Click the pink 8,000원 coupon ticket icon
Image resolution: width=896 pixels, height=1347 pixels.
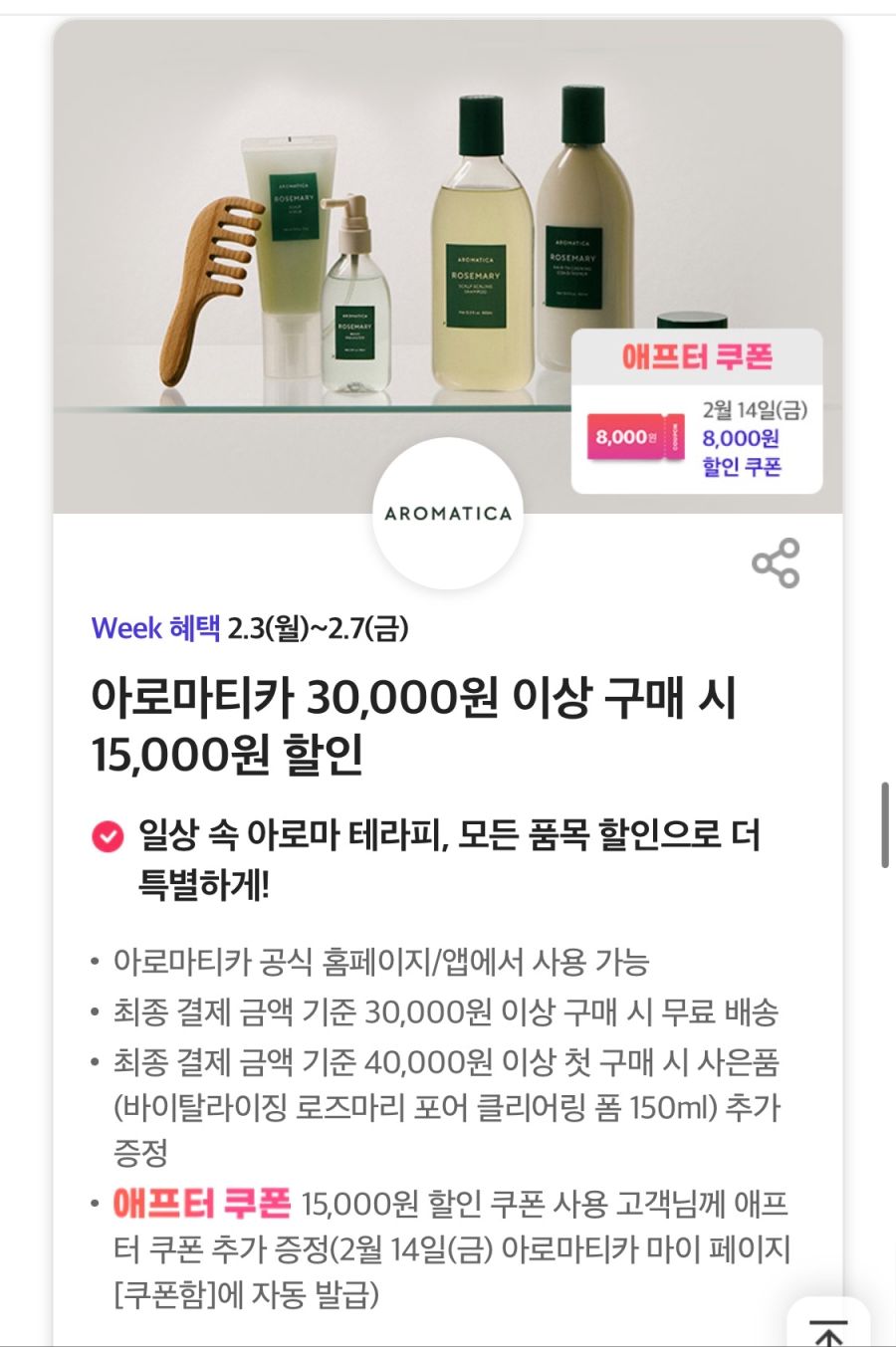point(626,435)
